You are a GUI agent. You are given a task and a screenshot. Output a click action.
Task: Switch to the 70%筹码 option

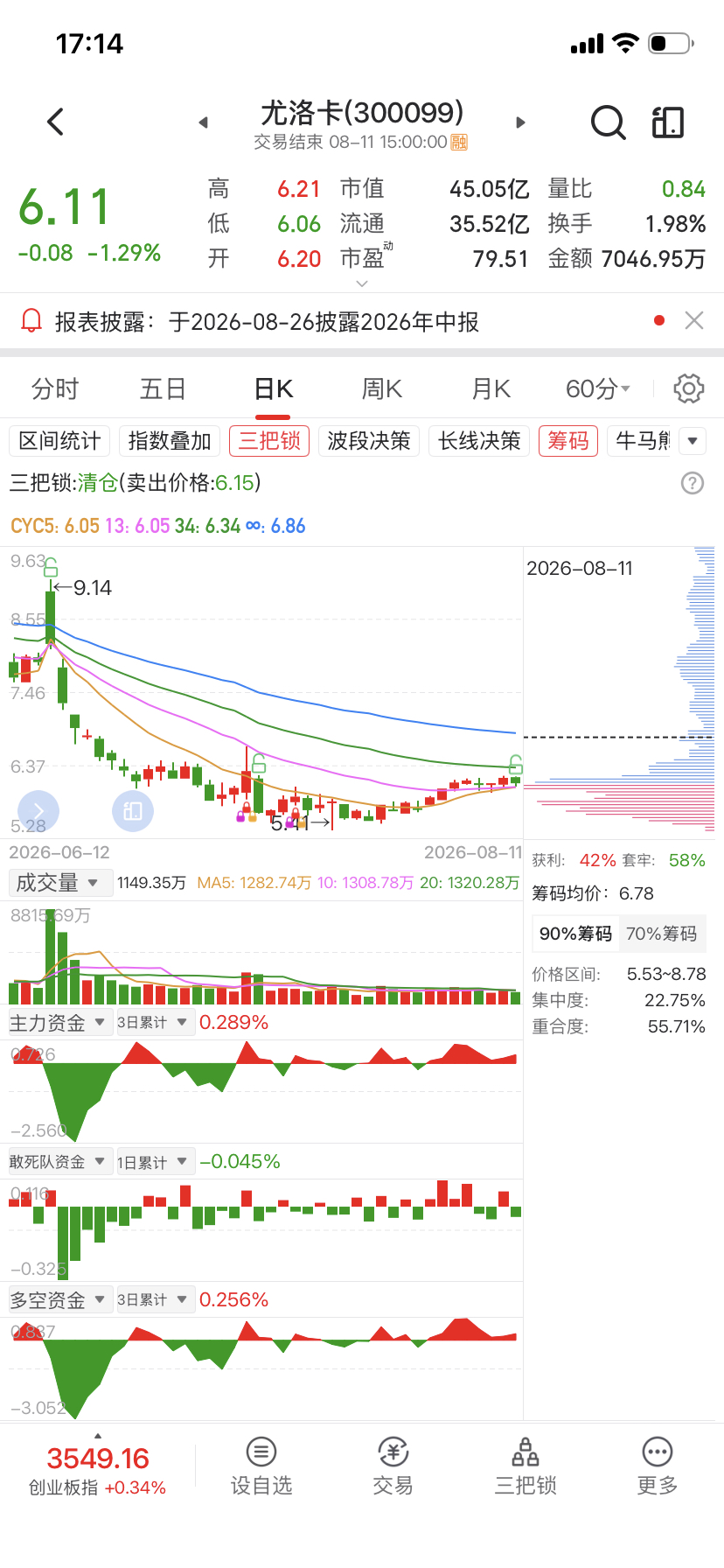[662, 934]
